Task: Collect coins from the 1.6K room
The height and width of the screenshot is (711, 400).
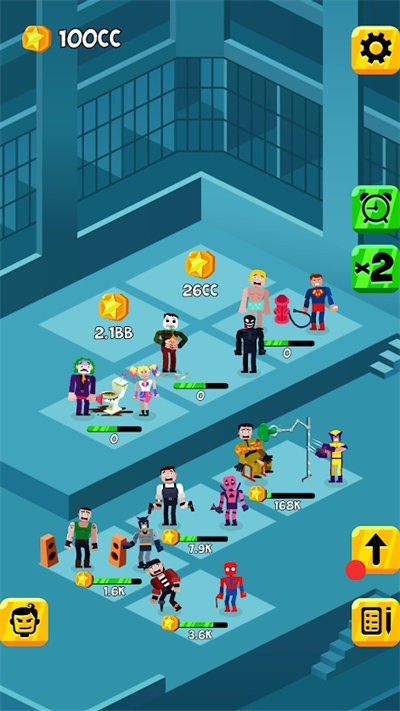Action: [x=84, y=580]
